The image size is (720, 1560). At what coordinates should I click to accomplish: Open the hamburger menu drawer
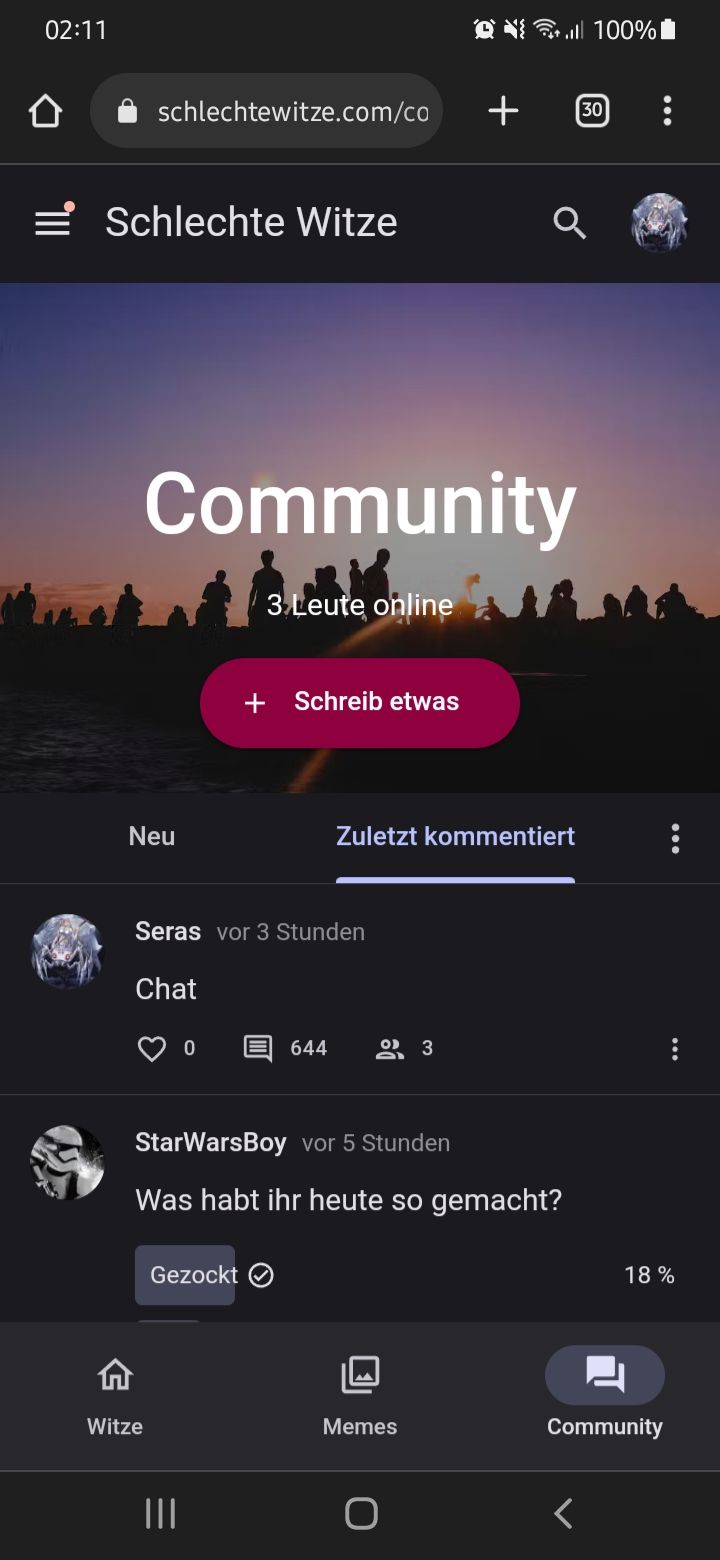click(x=53, y=222)
